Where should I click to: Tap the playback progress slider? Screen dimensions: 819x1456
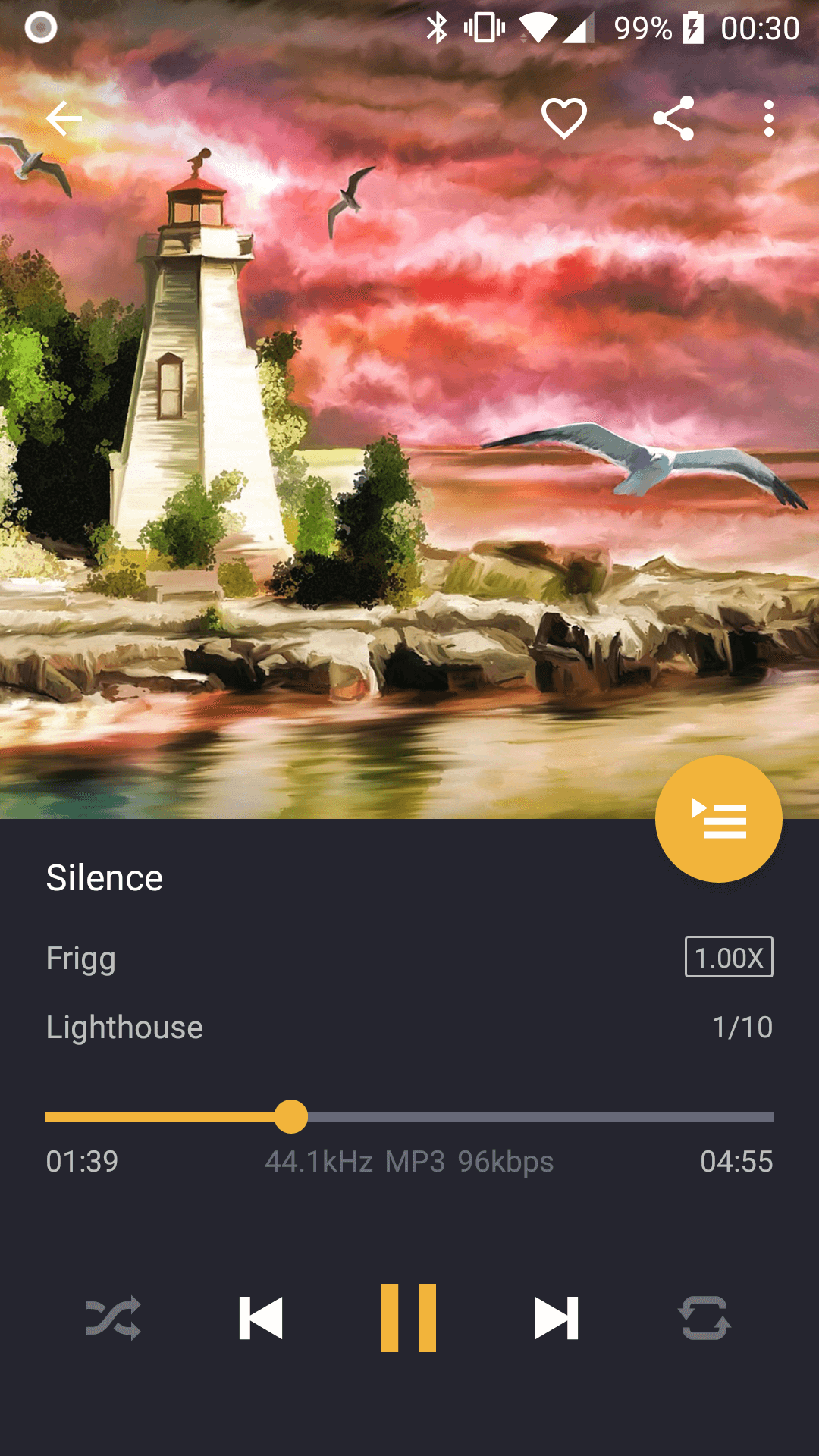(409, 1117)
